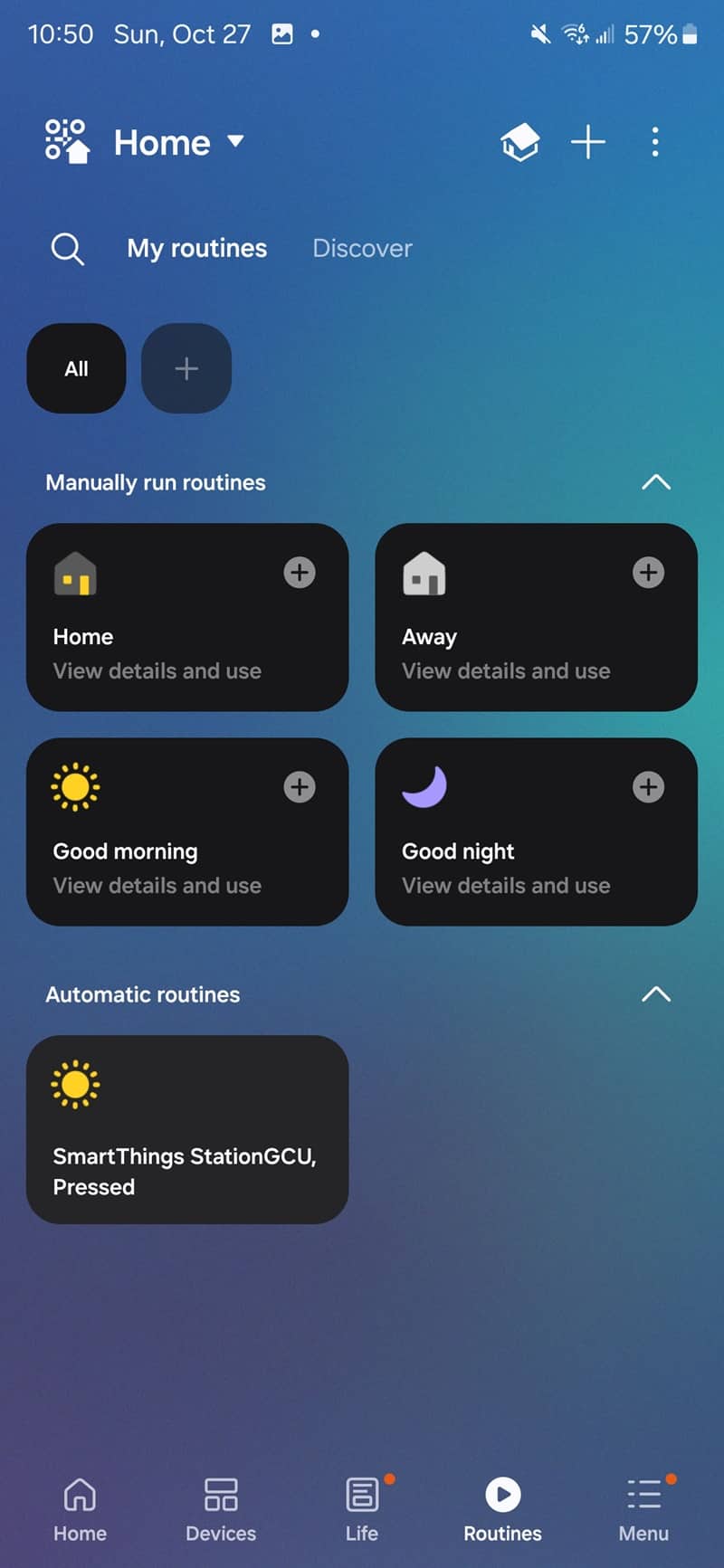Switch to the Discover tab
The image size is (724, 1568).
point(362,248)
